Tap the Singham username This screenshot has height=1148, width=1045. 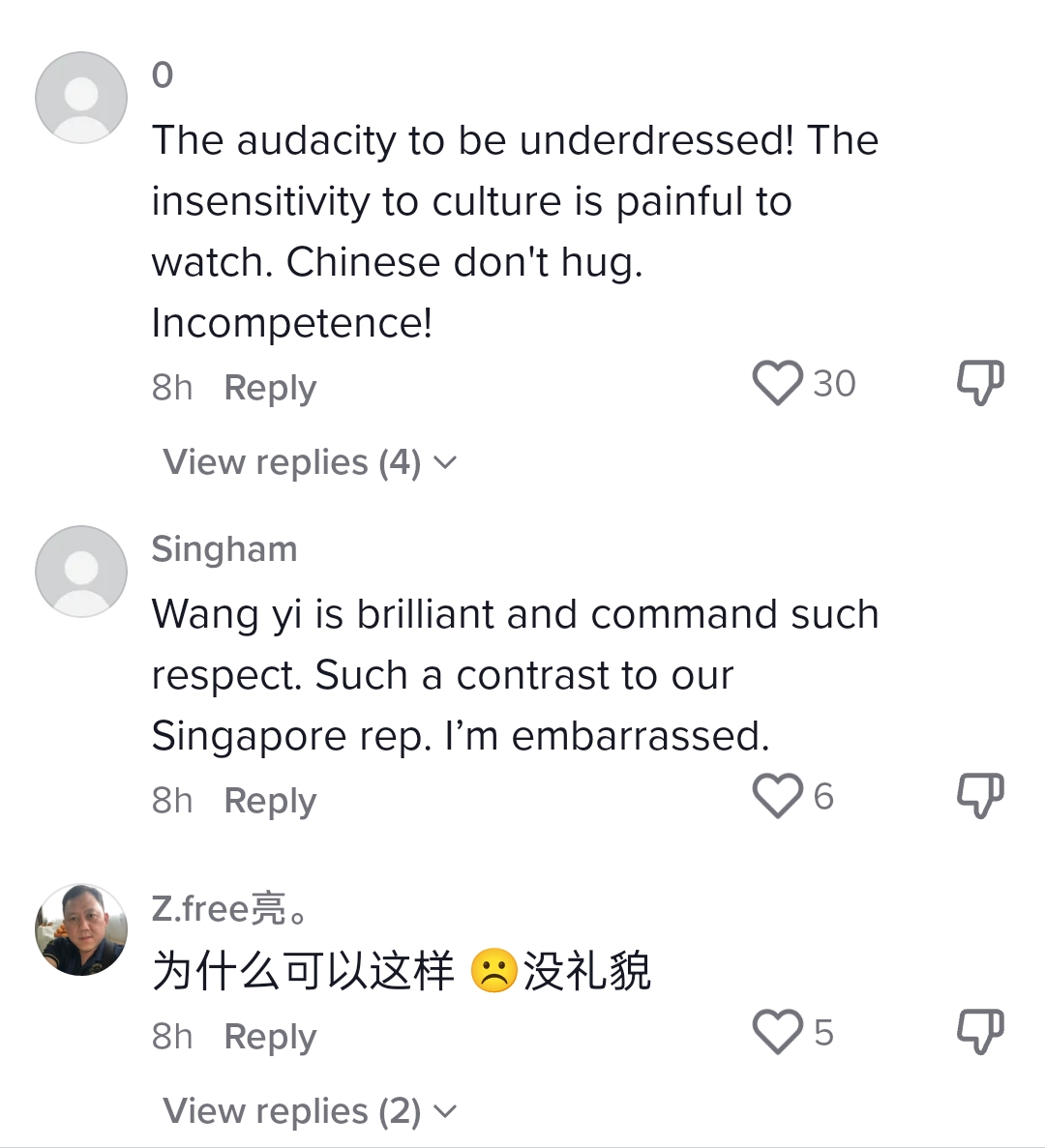point(224,549)
